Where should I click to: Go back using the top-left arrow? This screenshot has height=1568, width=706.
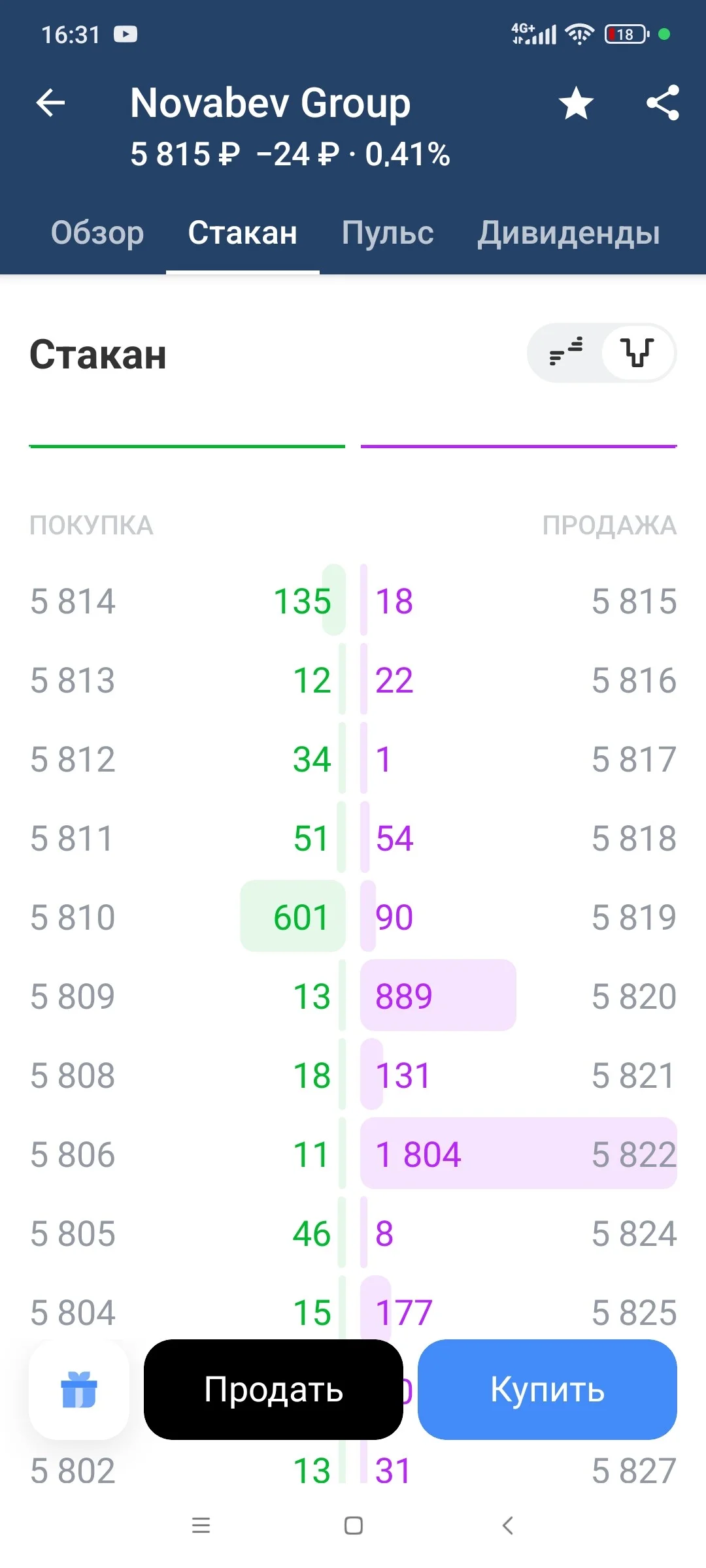pos(50,103)
